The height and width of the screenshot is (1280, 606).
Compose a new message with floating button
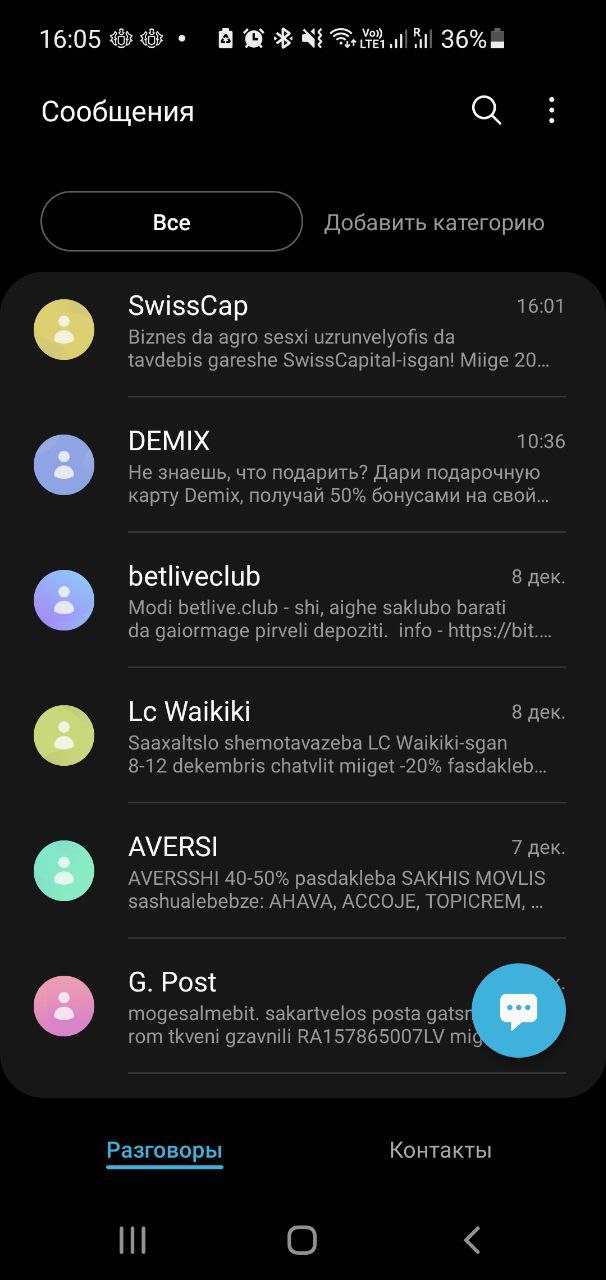(x=518, y=1010)
